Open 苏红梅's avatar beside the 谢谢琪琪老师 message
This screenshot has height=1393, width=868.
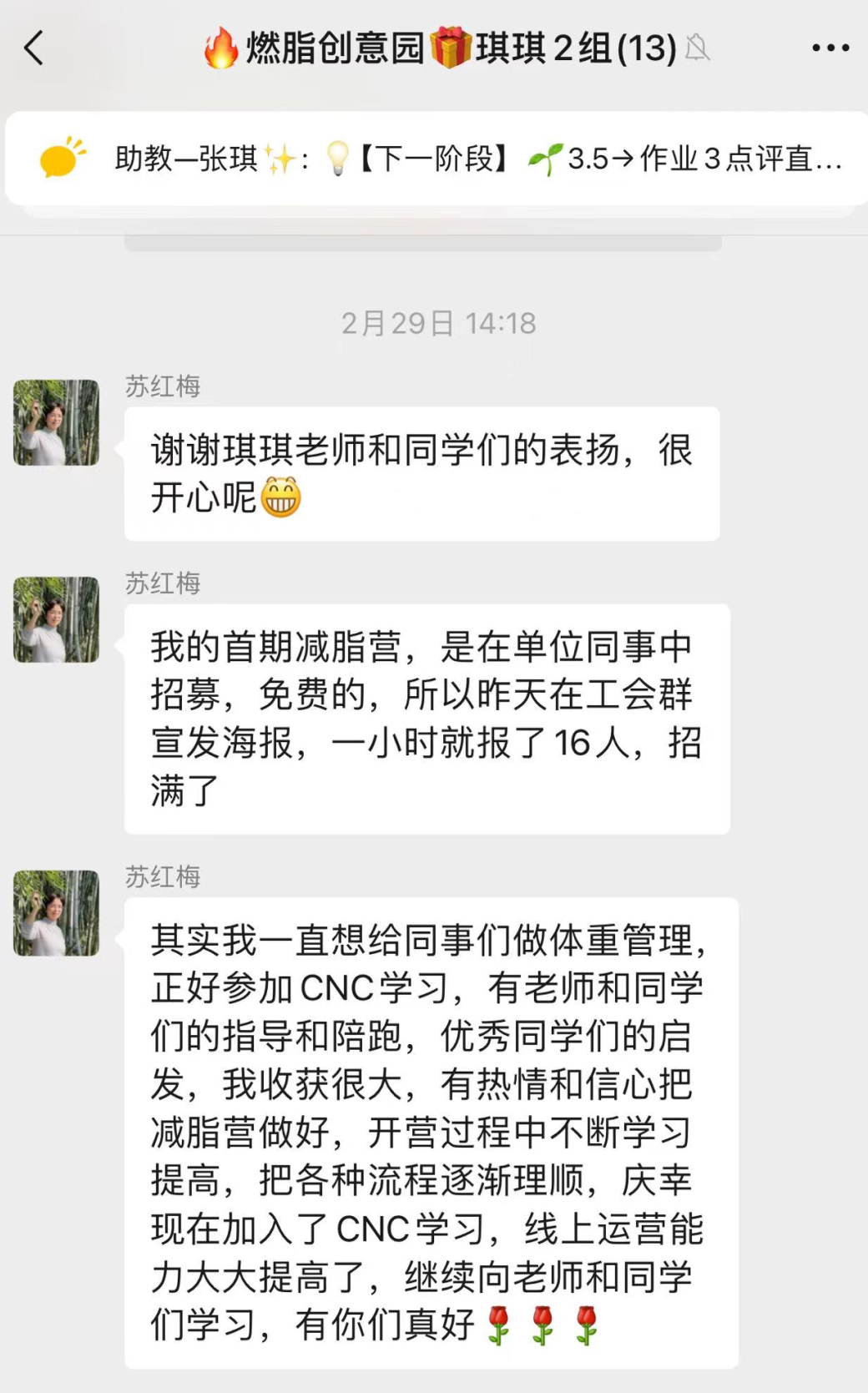coord(57,423)
